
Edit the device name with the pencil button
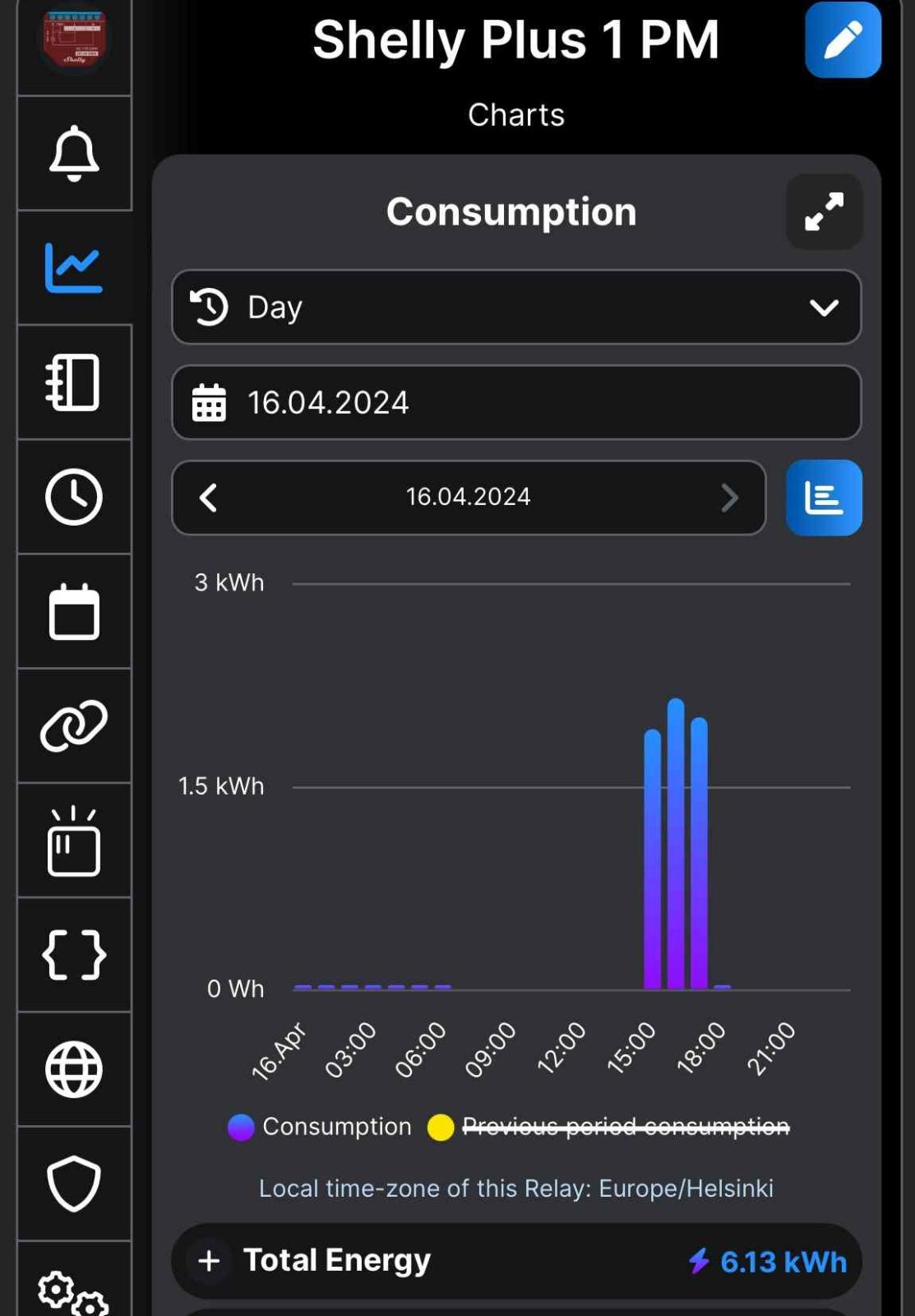(x=843, y=39)
